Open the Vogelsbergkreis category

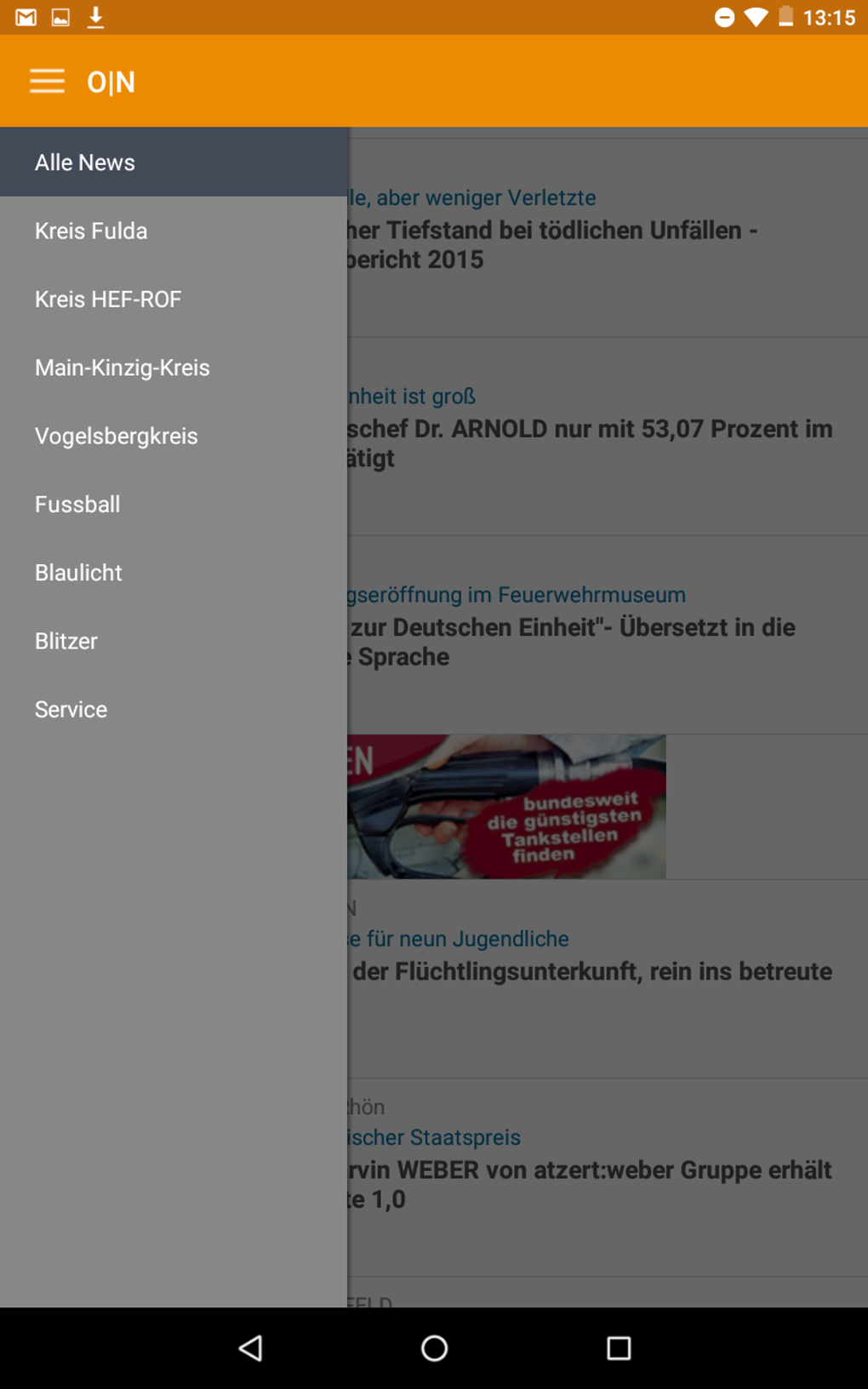(x=117, y=436)
